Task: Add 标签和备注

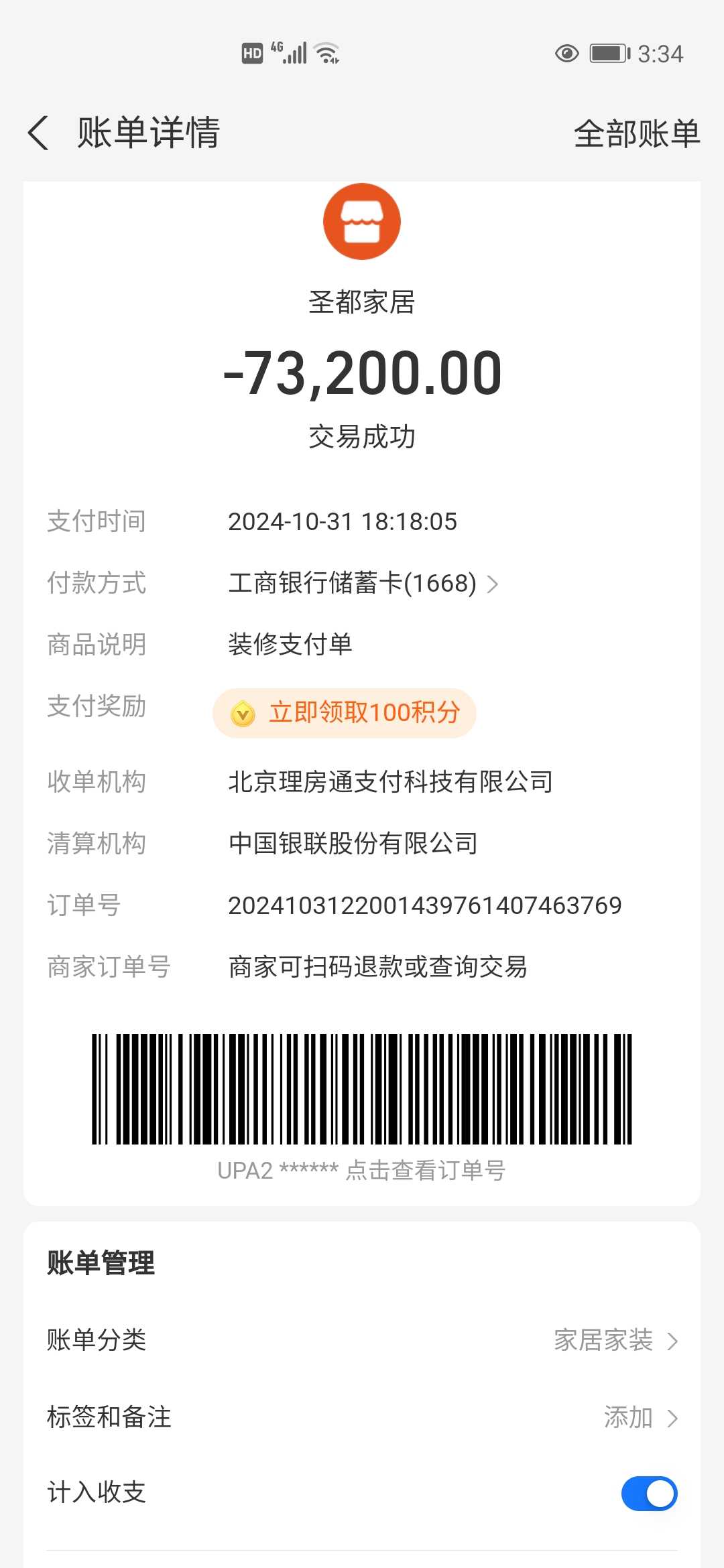Action: click(640, 1417)
